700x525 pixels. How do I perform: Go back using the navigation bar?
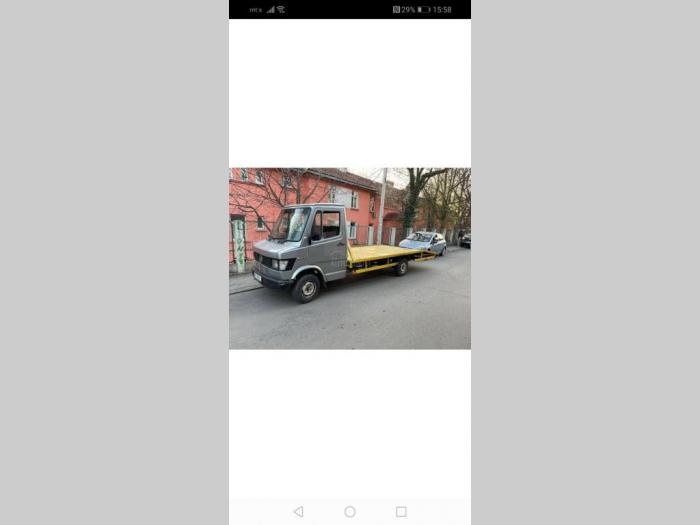[298, 511]
